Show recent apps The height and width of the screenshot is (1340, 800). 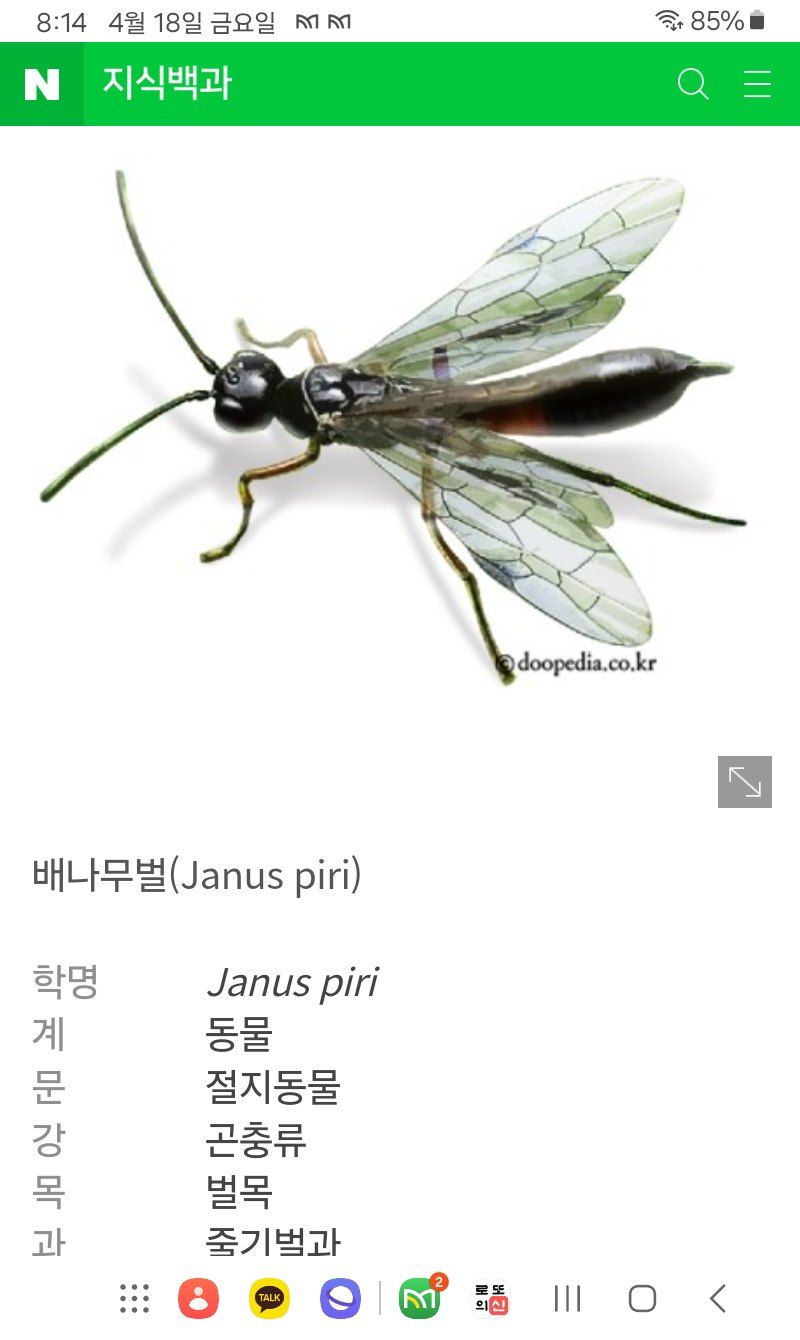pos(567,1298)
